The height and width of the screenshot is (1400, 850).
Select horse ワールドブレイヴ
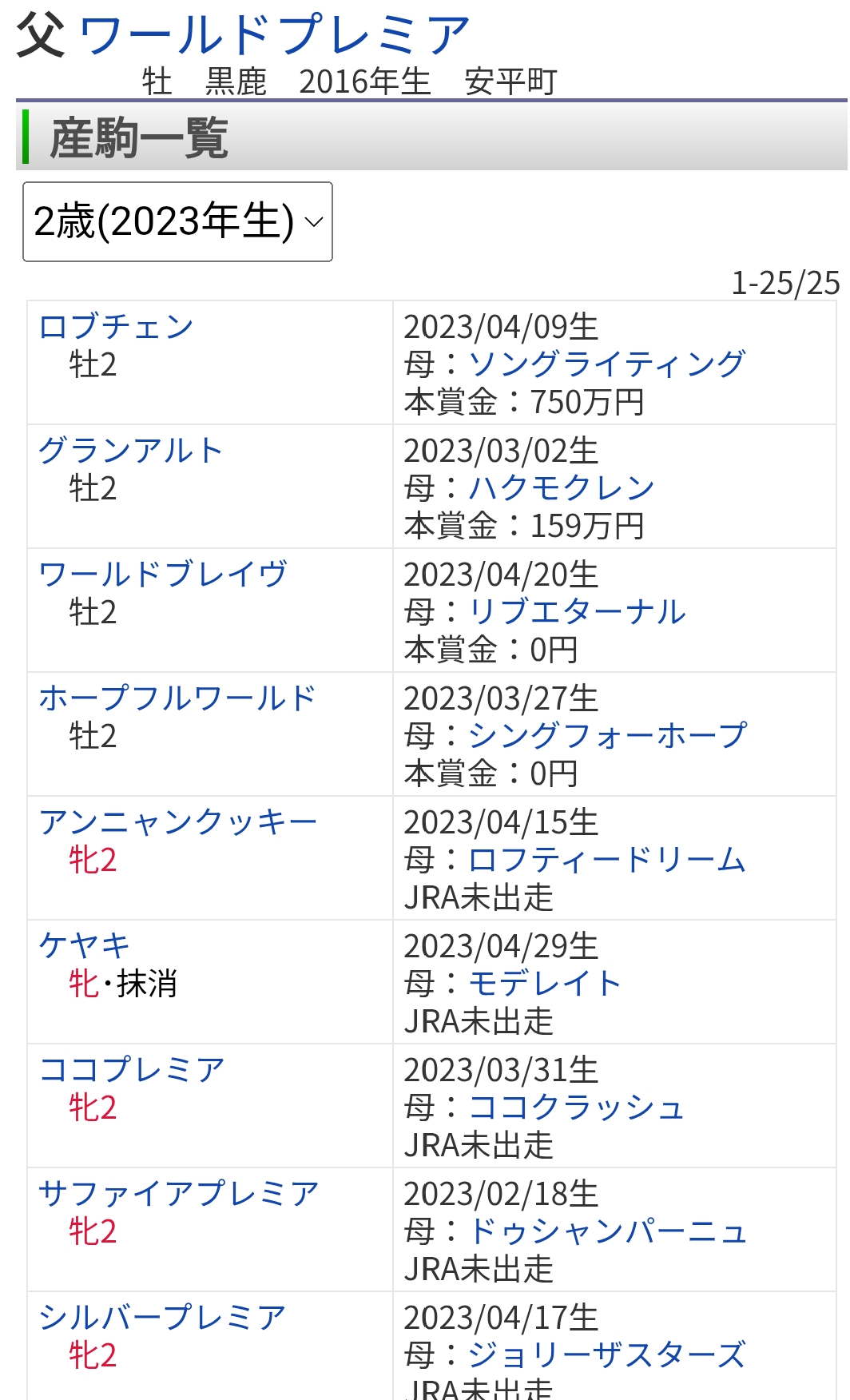(162, 575)
